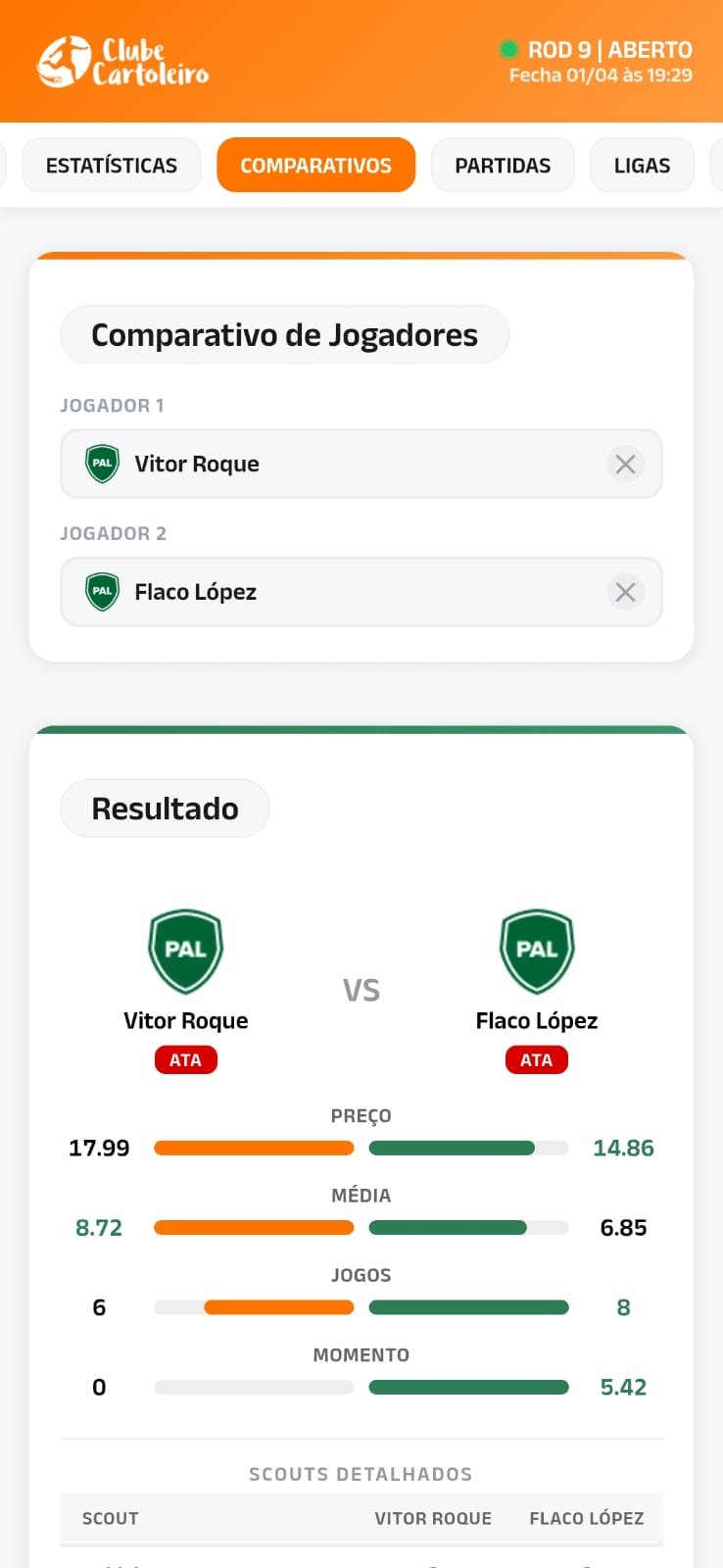Remove Flaco López using the X button
The image size is (723, 1568).
coord(625,592)
